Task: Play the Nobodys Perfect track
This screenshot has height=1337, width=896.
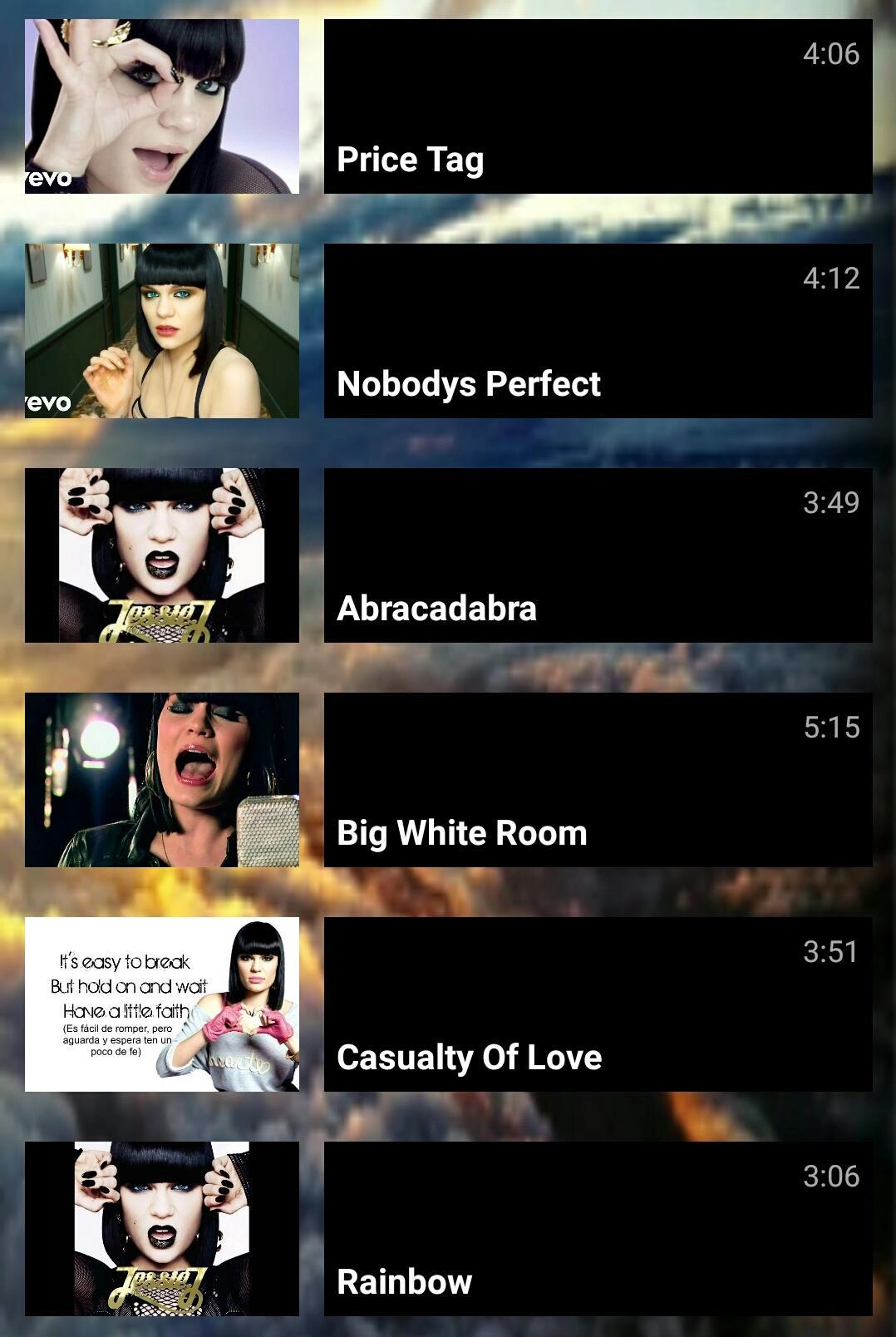Action: click(598, 331)
